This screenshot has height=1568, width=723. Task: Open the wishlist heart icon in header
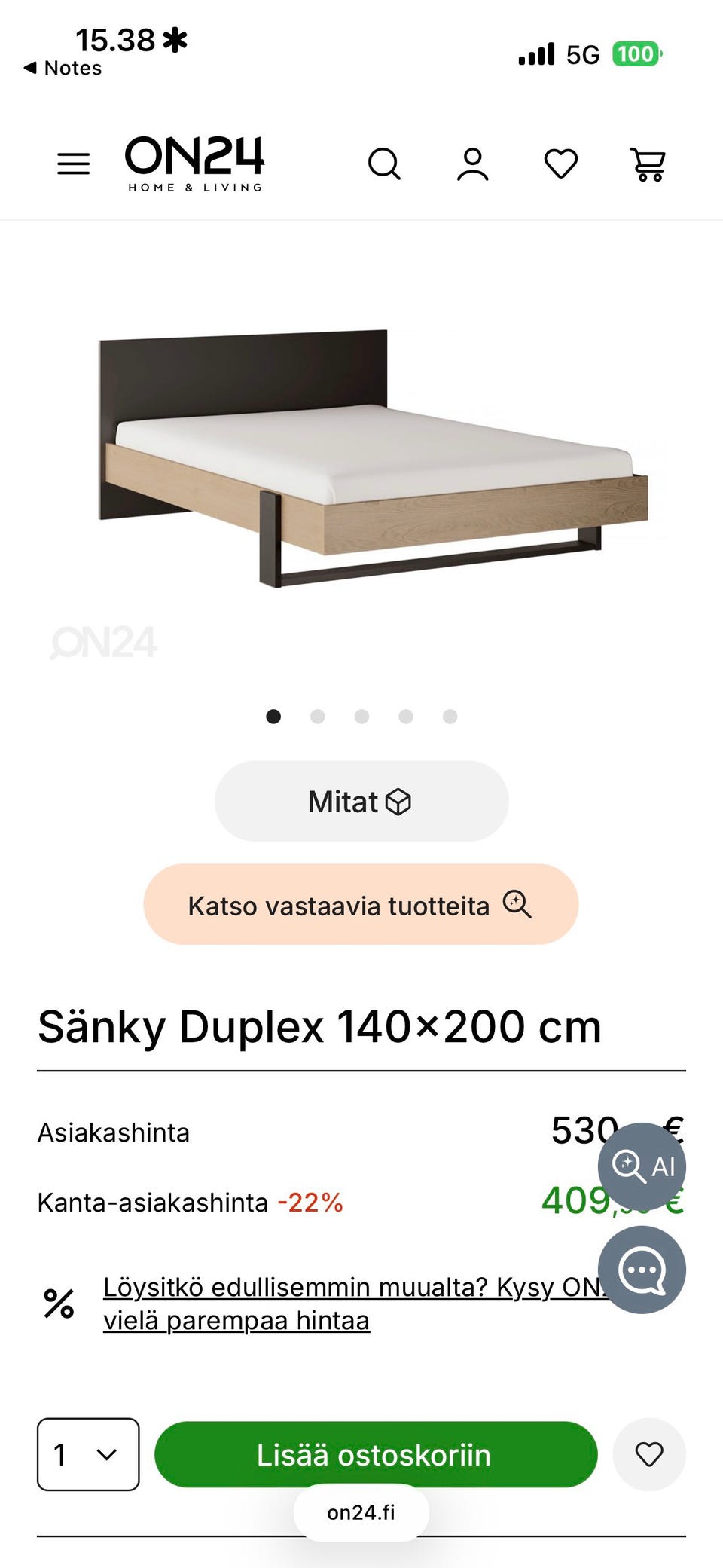(560, 164)
